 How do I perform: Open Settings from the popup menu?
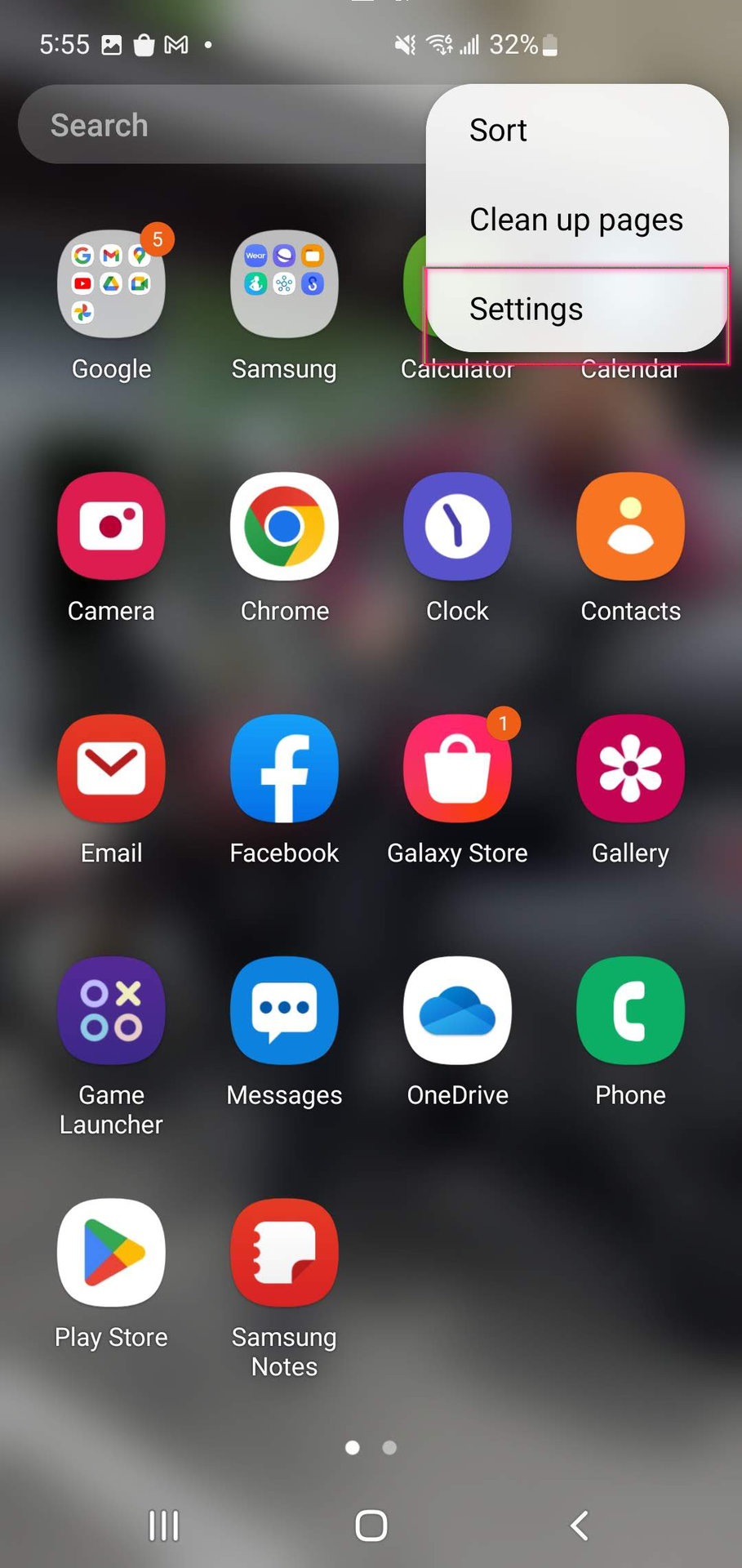click(x=526, y=310)
